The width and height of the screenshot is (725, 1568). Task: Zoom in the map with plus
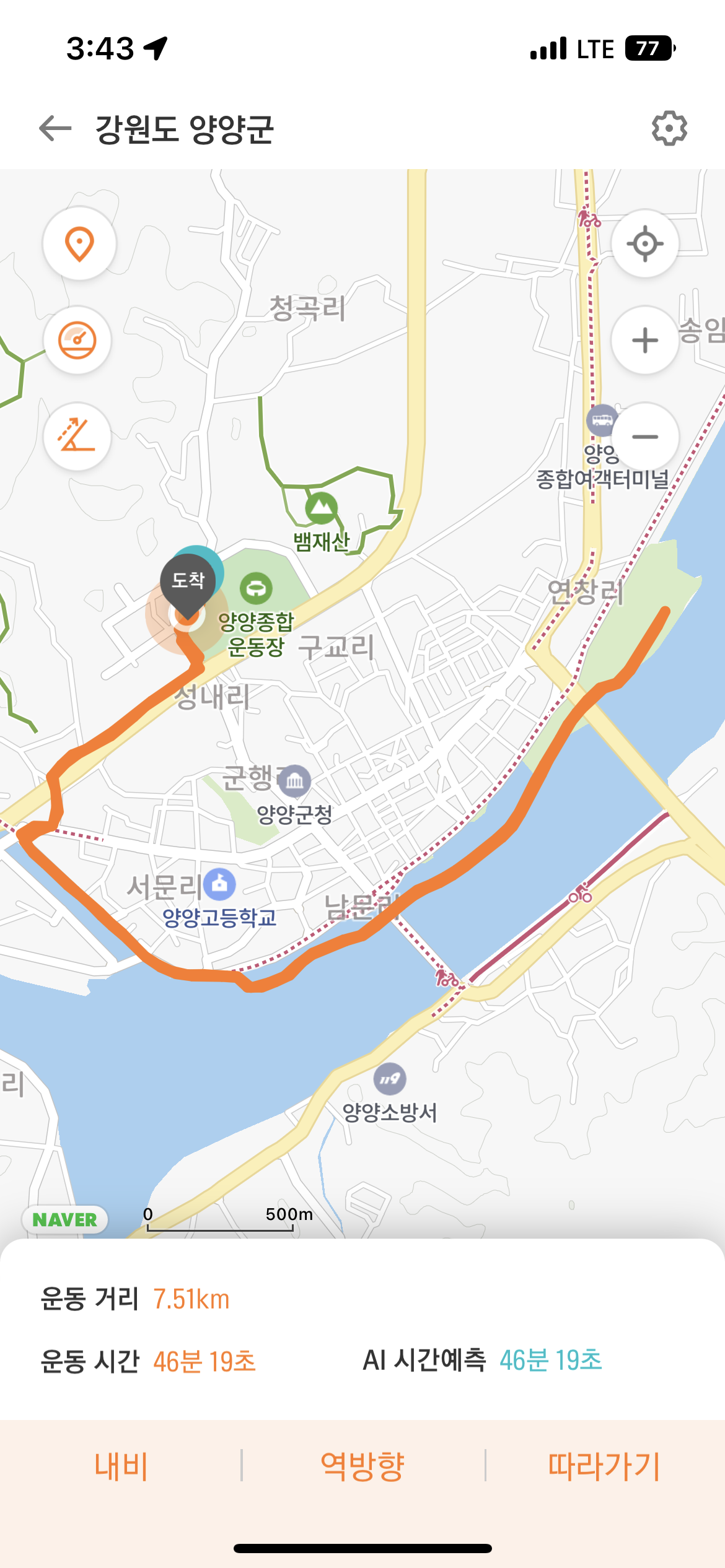pyautogui.click(x=644, y=341)
